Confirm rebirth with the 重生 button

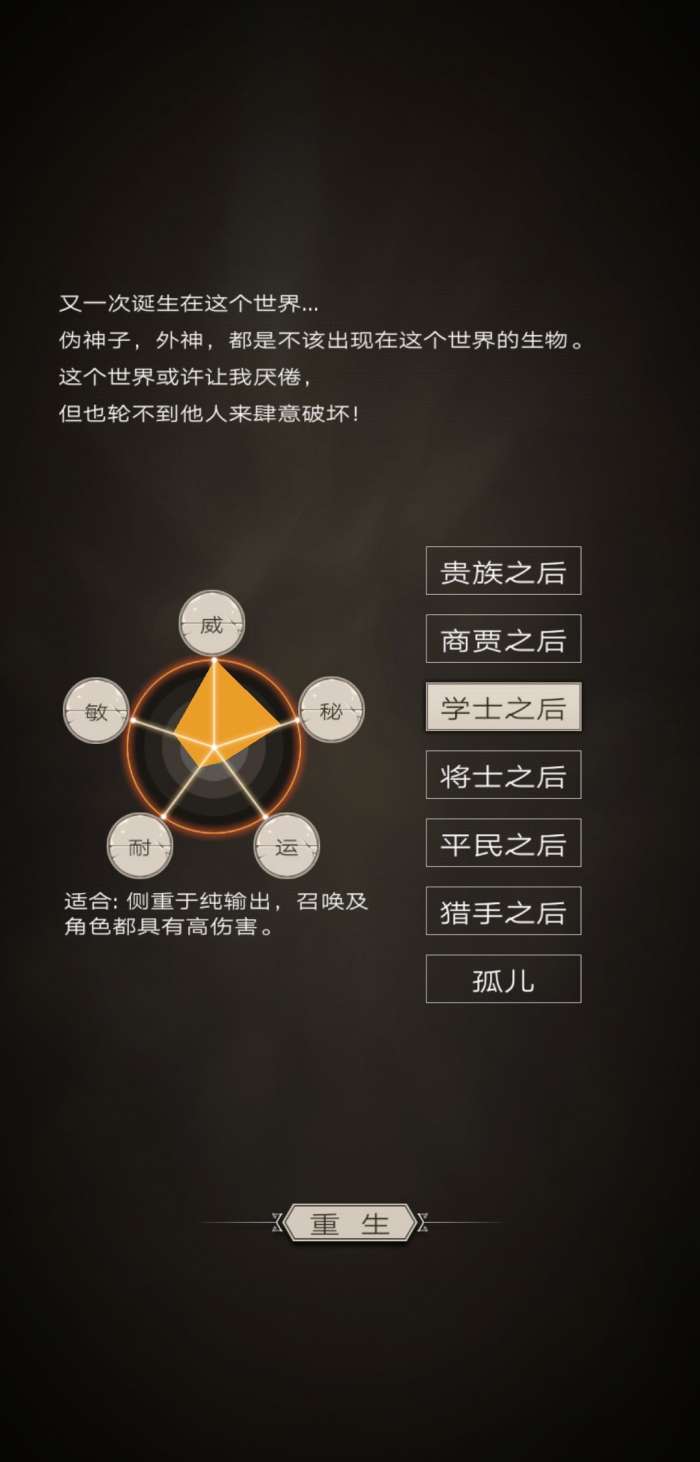(x=350, y=1223)
